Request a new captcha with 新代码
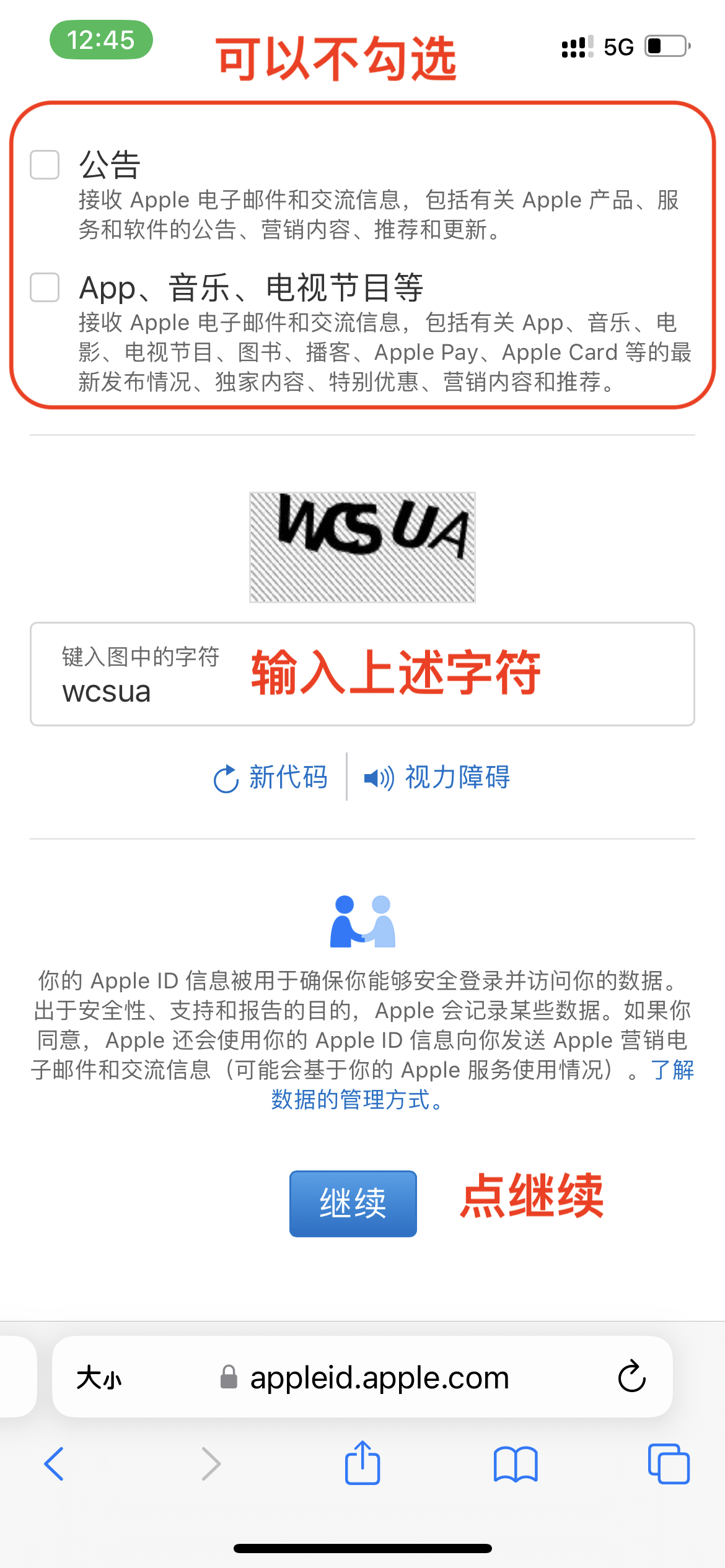Image resolution: width=725 pixels, height=1568 pixels. [x=271, y=778]
